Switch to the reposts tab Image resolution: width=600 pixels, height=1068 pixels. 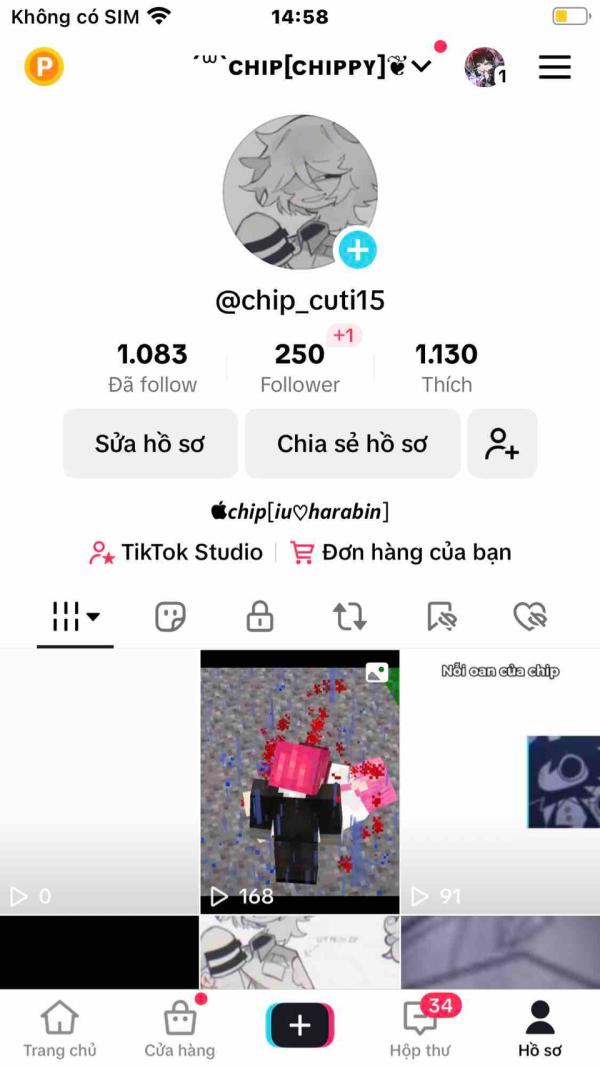349,616
